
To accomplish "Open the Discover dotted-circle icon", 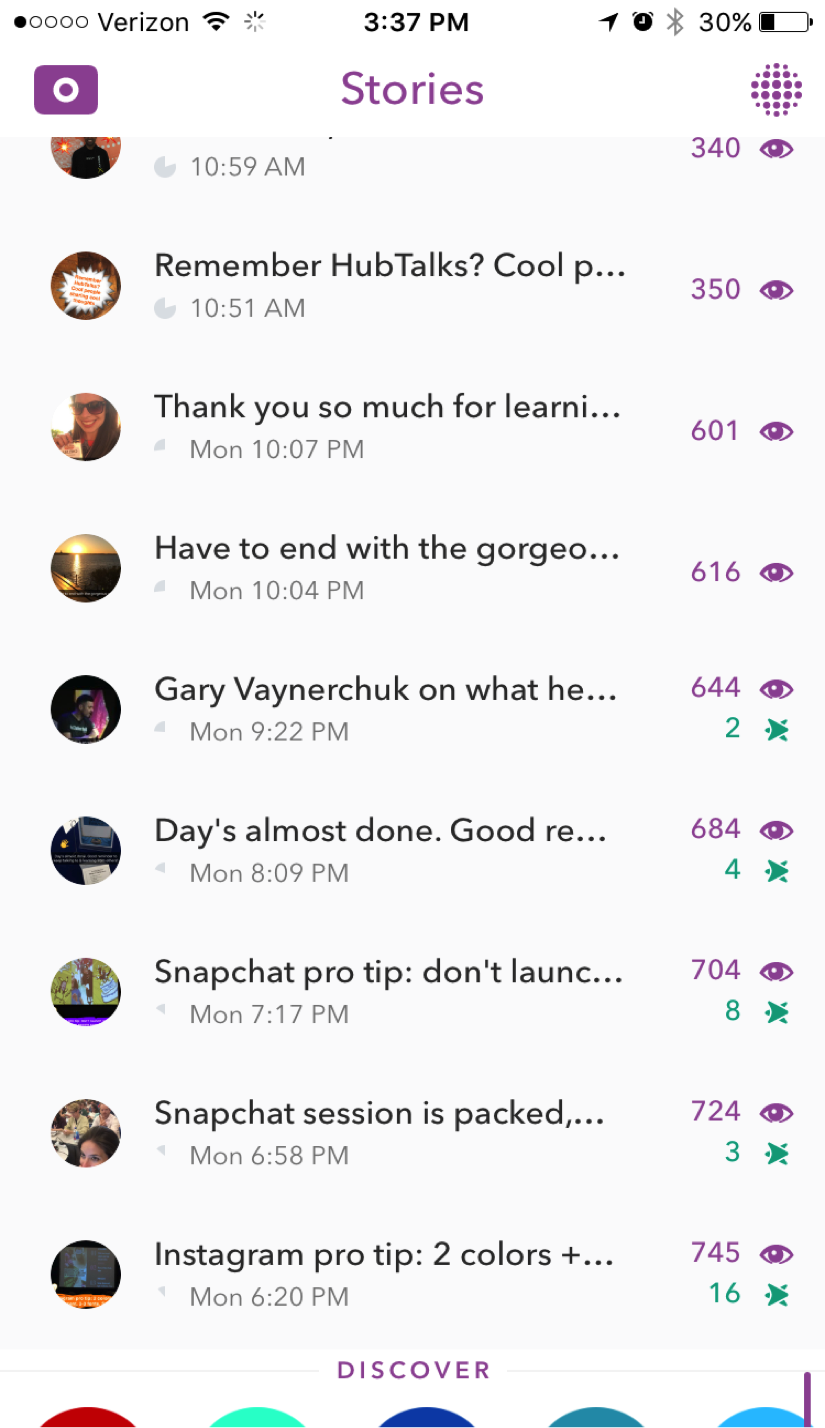I will point(776,90).
